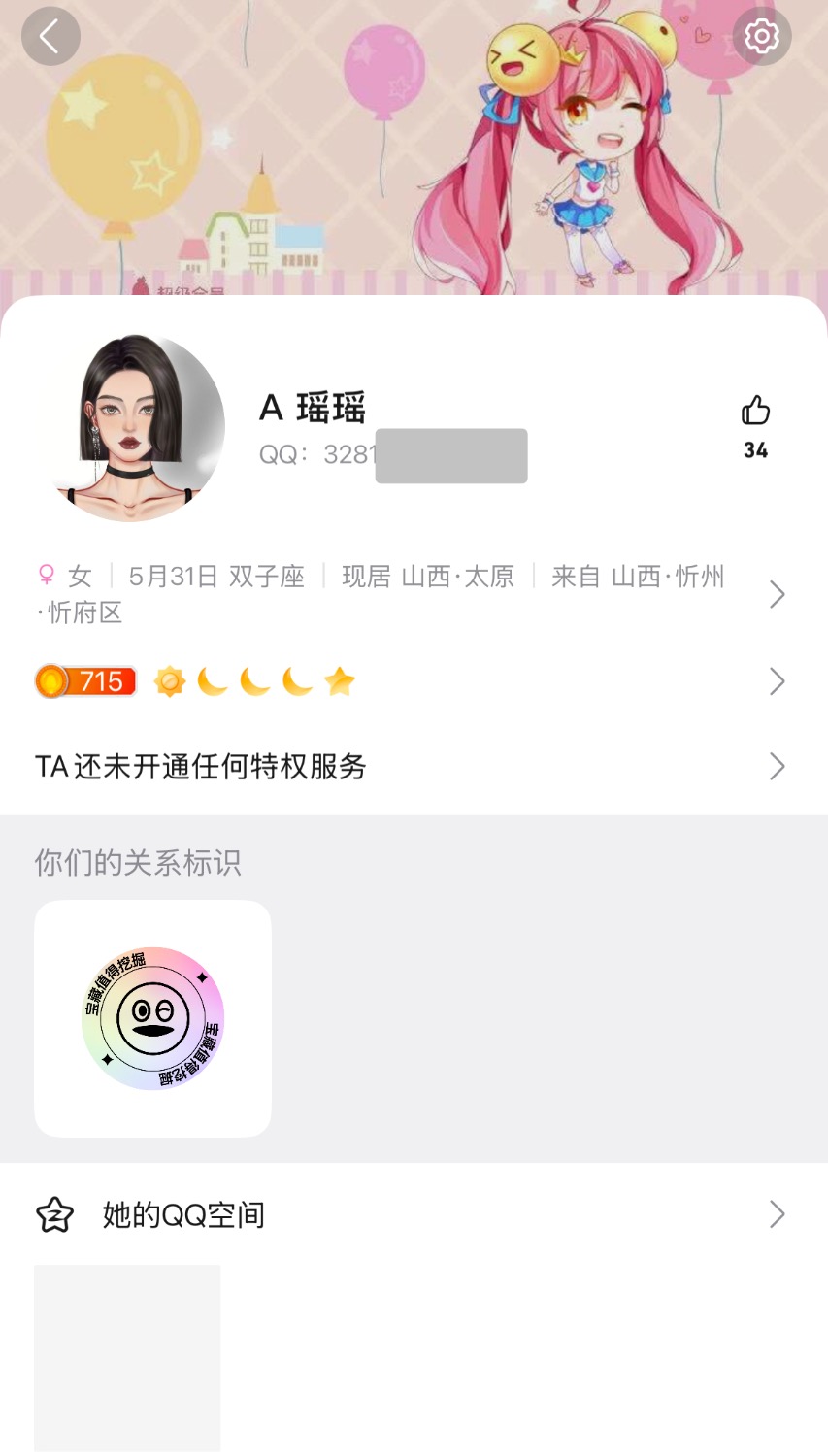View the profile avatar photo
The height and width of the screenshot is (1456, 828).
tap(134, 428)
